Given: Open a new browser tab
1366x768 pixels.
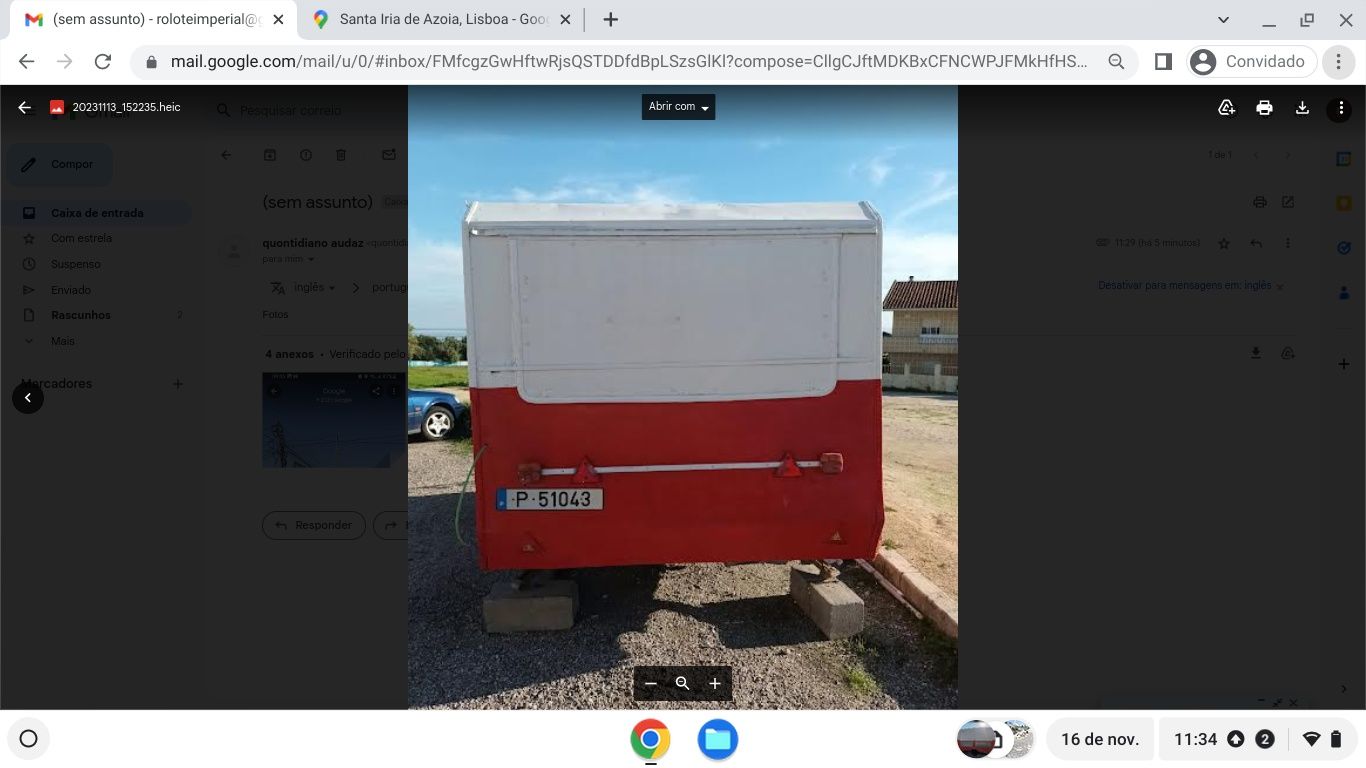Looking at the screenshot, I should pyautogui.click(x=610, y=20).
